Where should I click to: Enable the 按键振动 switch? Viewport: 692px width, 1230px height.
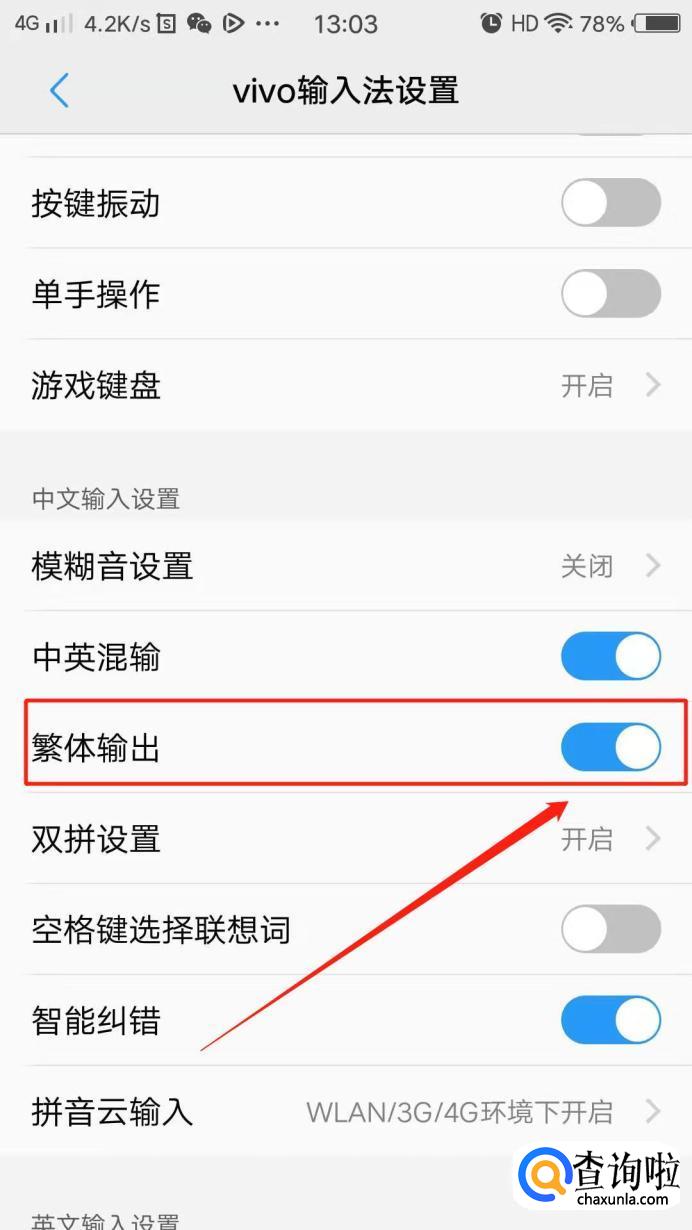(x=611, y=203)
